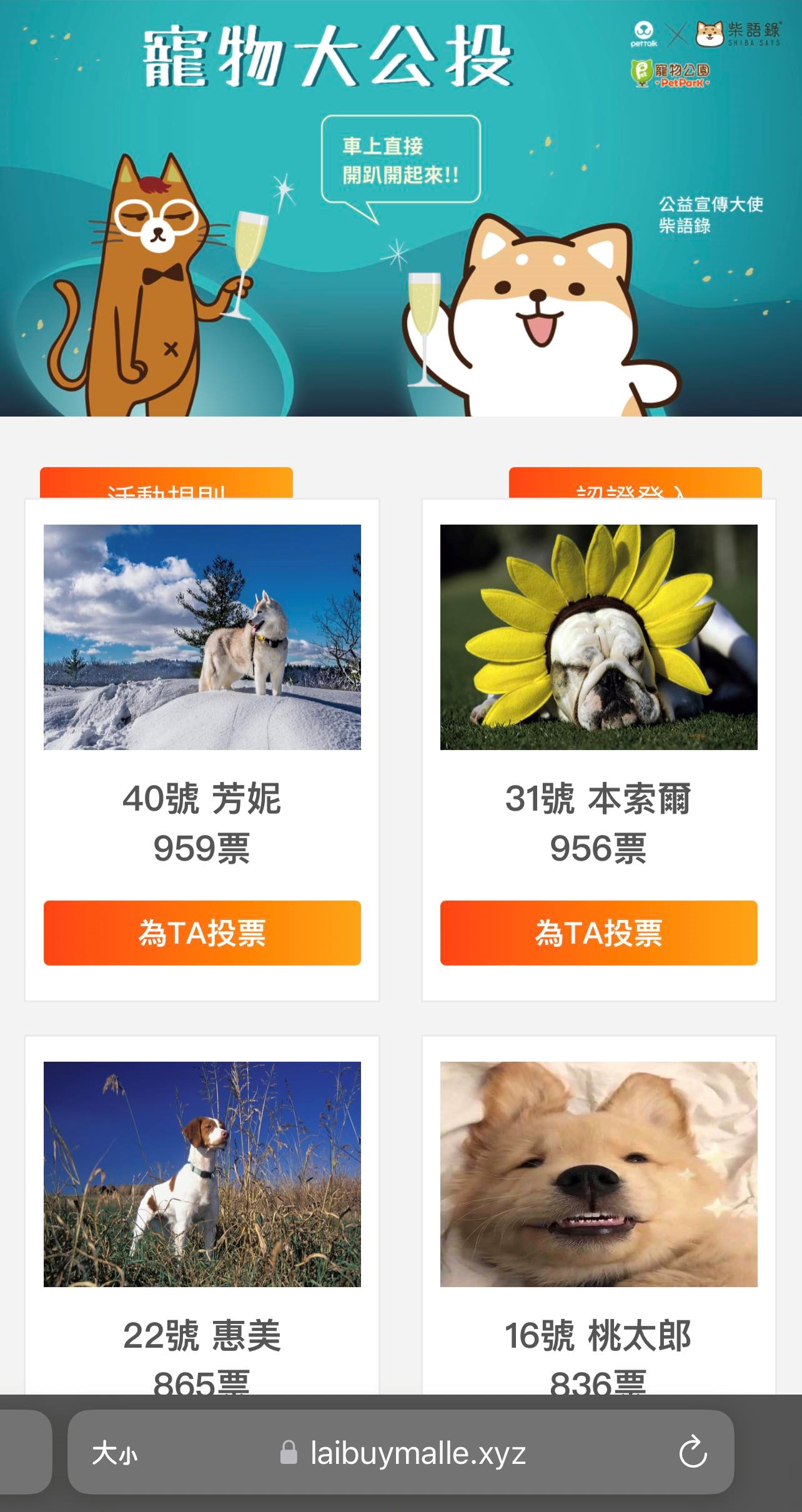
Task: Reload the page in the browser
Action: [x=693, y=1451]
